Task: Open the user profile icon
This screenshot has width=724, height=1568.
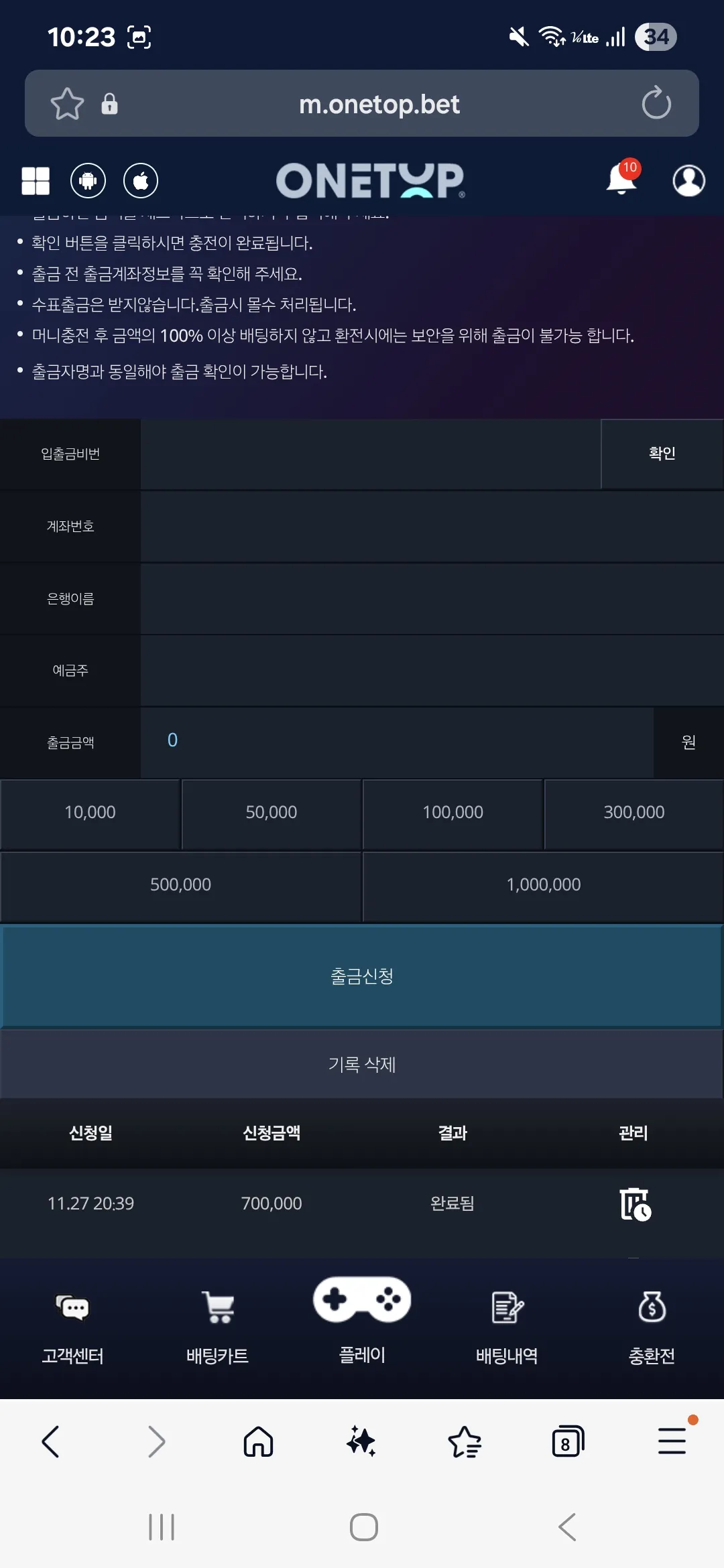Action: (x=689, y=181)
